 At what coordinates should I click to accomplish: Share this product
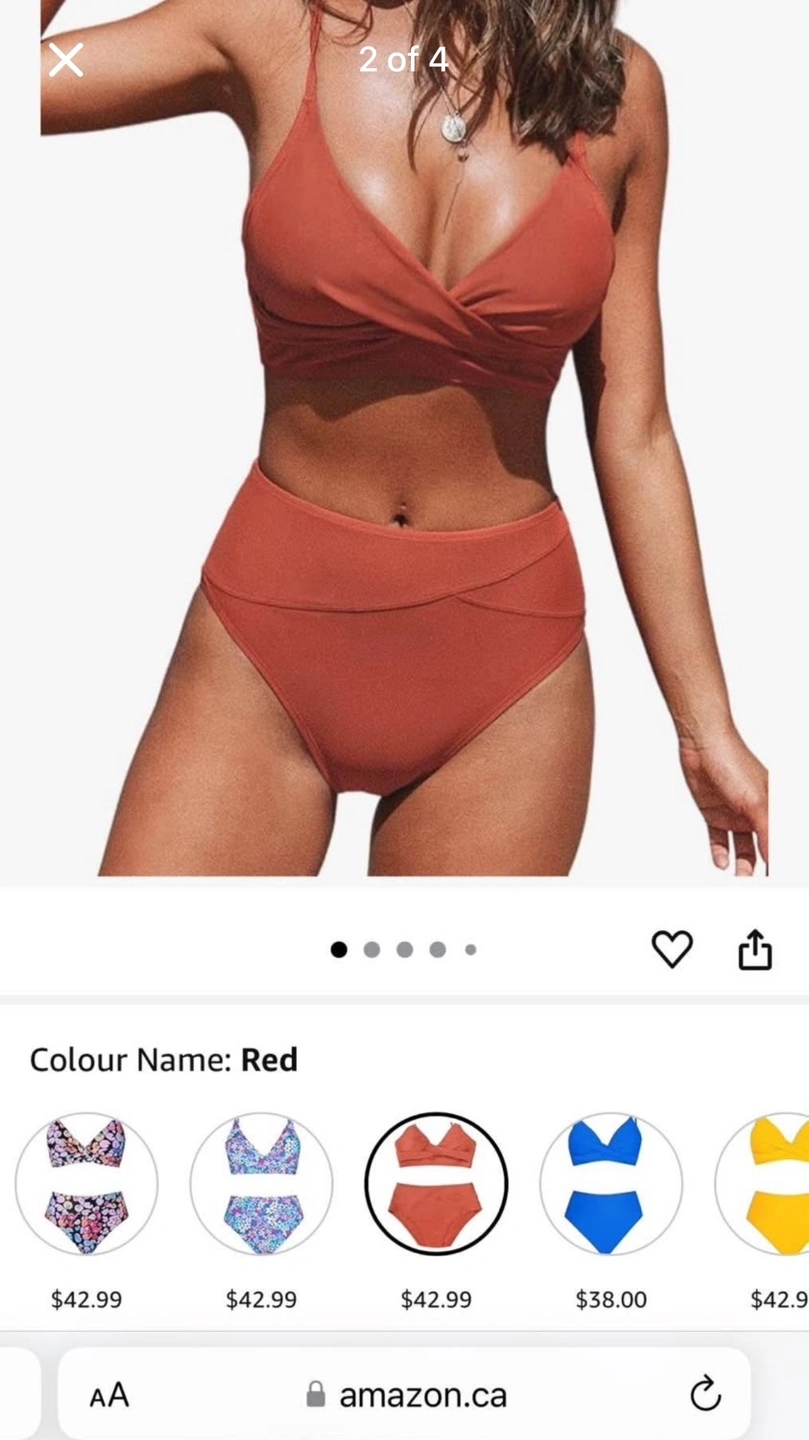click(755, 949)
